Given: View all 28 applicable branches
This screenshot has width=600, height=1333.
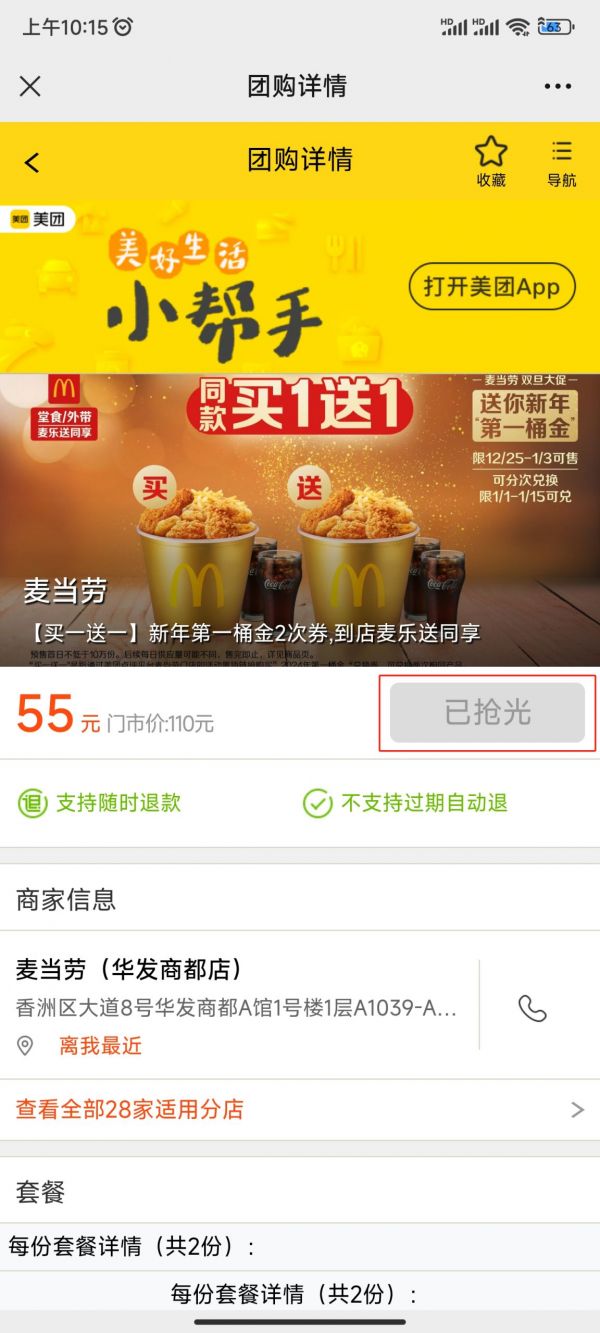Looking at the screenshot, I should coord(300,1109).
